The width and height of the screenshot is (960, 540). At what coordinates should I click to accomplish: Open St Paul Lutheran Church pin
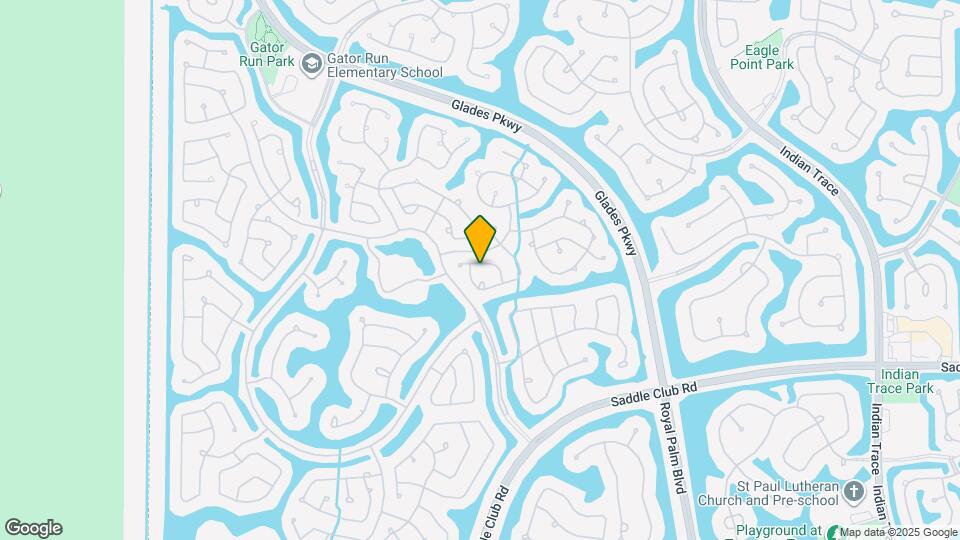click(853, 491)
